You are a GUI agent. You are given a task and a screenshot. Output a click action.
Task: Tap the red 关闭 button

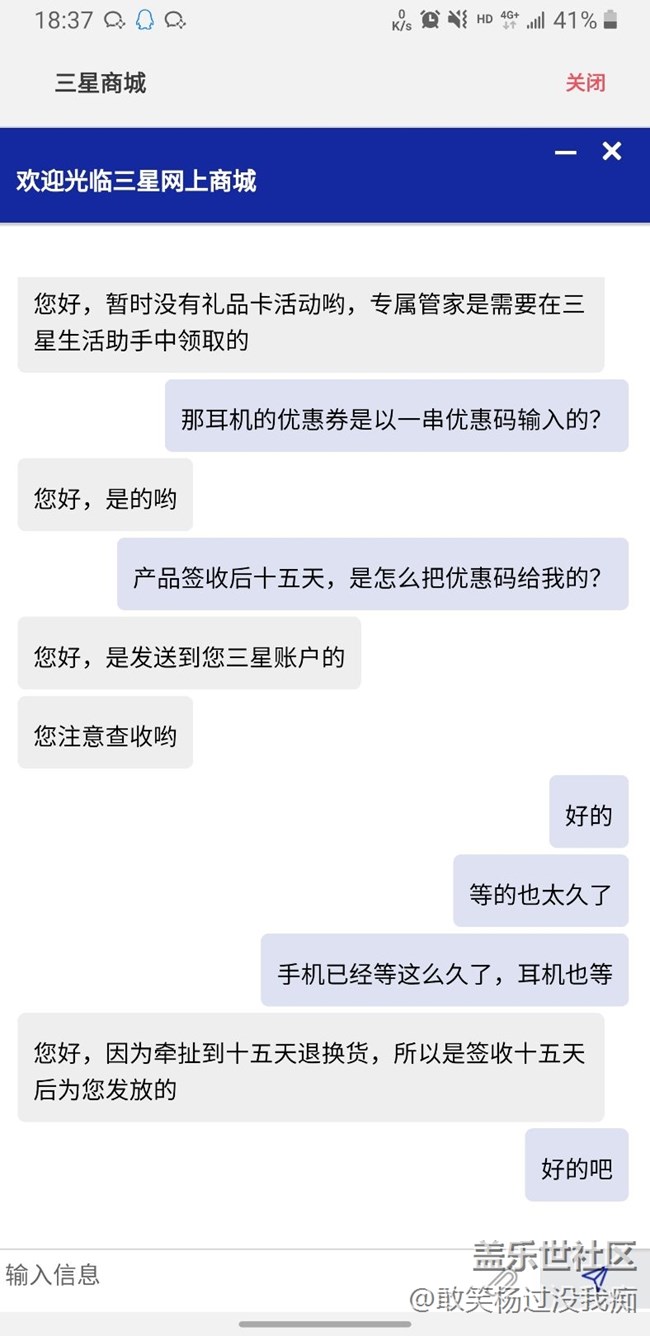(585, 83)
